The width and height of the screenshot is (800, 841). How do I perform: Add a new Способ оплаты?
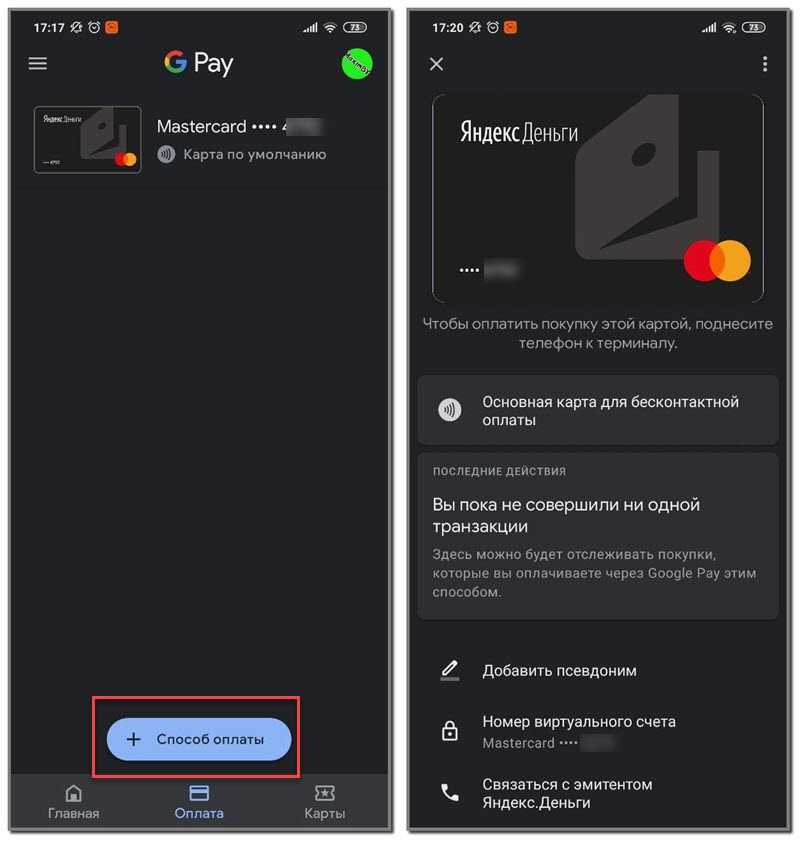[x=199, y=740]
